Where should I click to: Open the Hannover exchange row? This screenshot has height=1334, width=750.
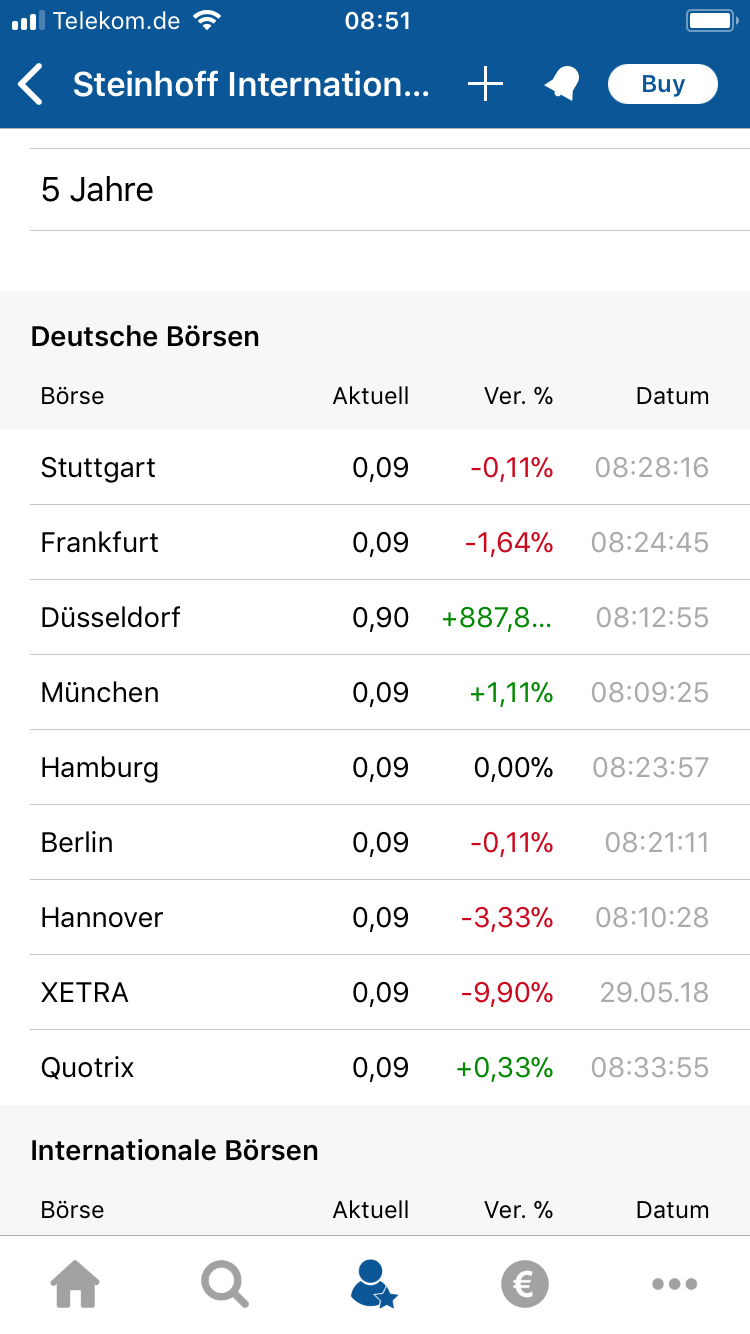click(x=375, y=917)
